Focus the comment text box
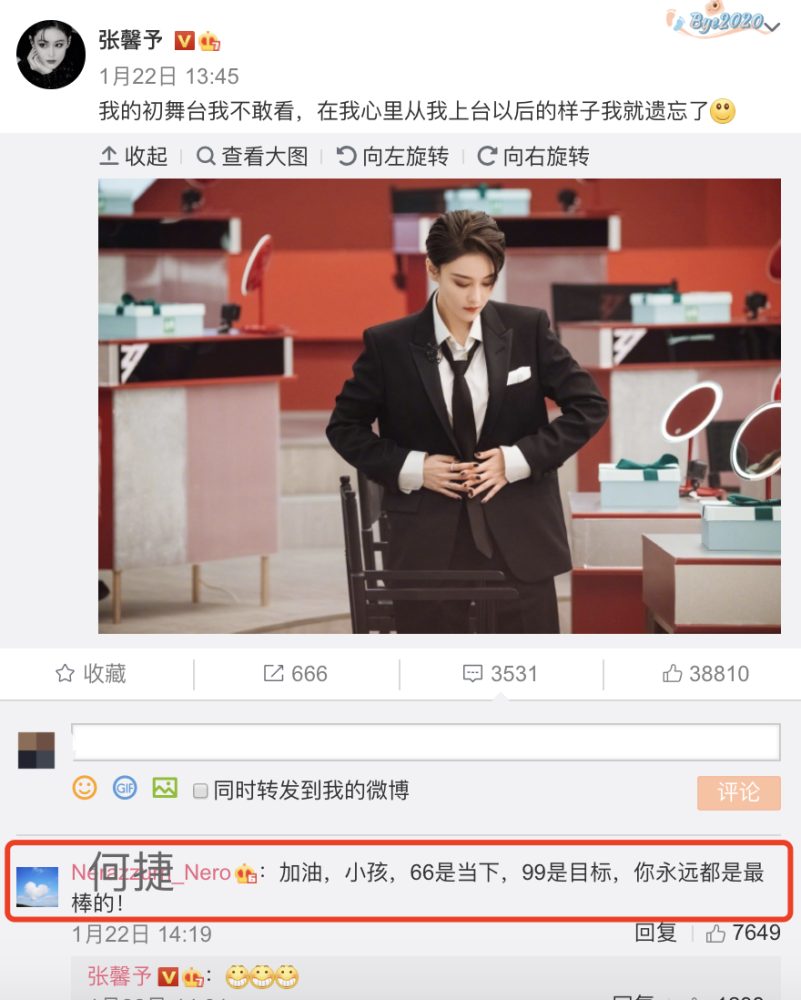Viewport: 801px width, 1000px height. (x=425, y=743)
